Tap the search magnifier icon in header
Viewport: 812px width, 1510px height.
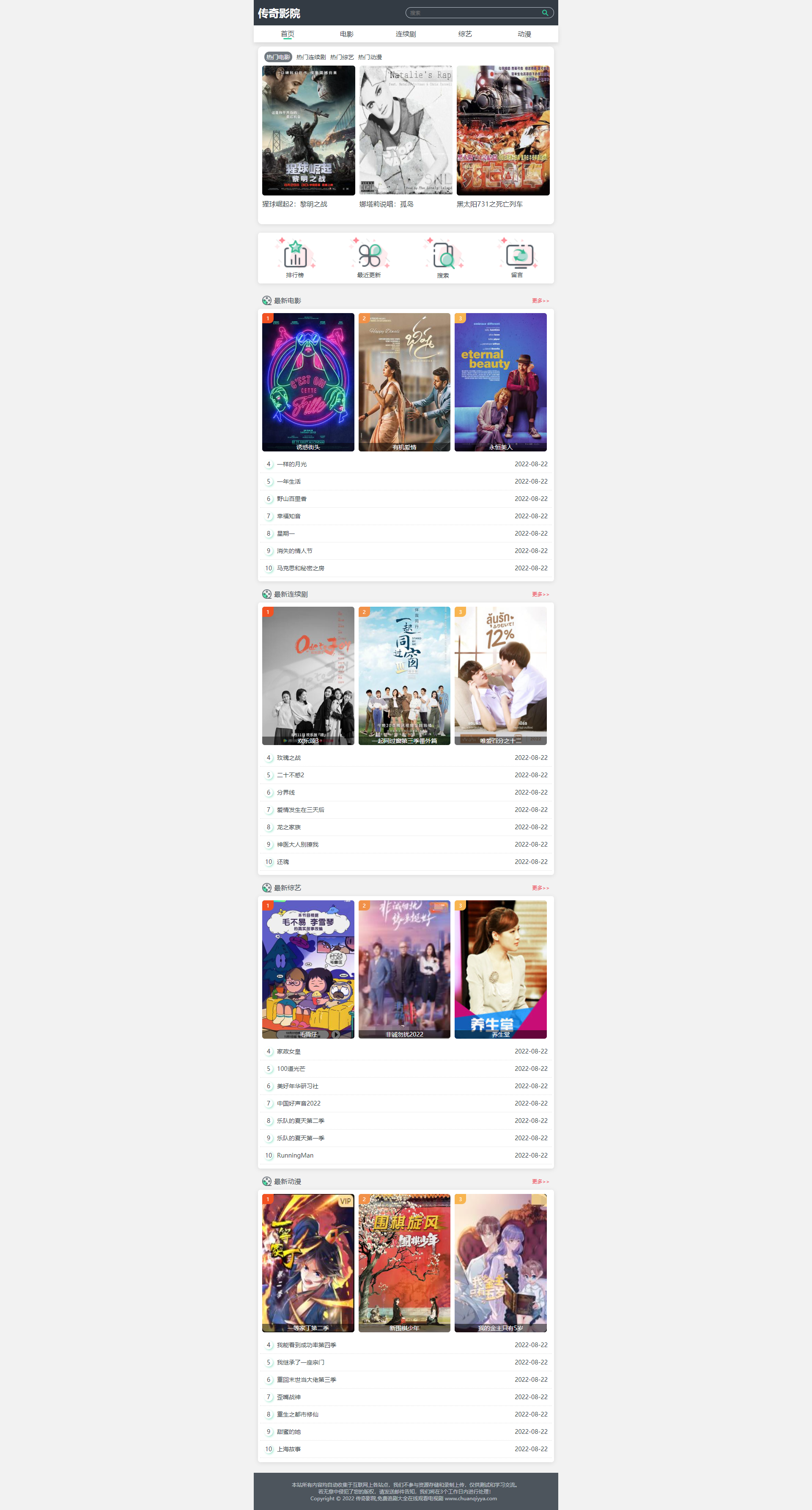[545, 13]
